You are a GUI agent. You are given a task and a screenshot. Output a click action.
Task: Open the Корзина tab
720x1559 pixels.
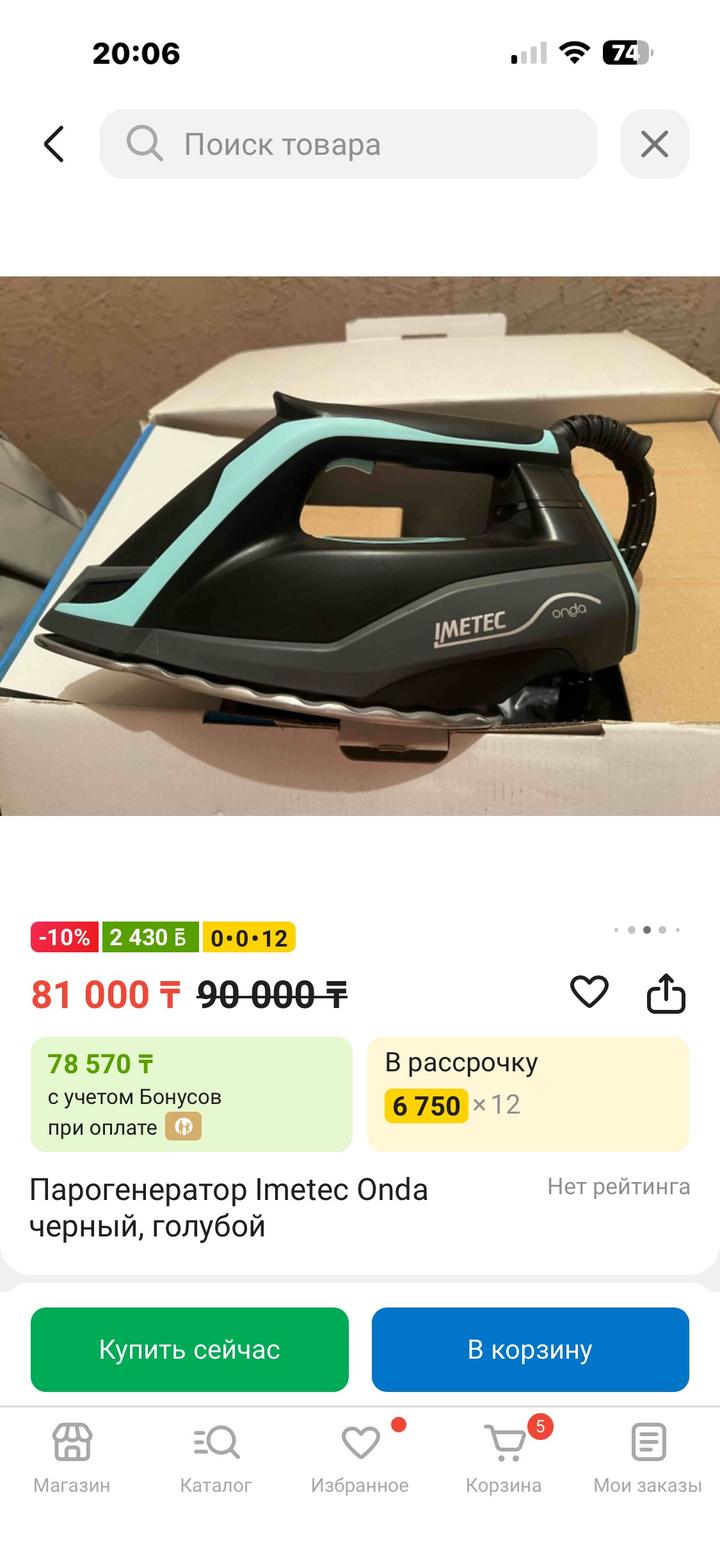pos(504,1458)
